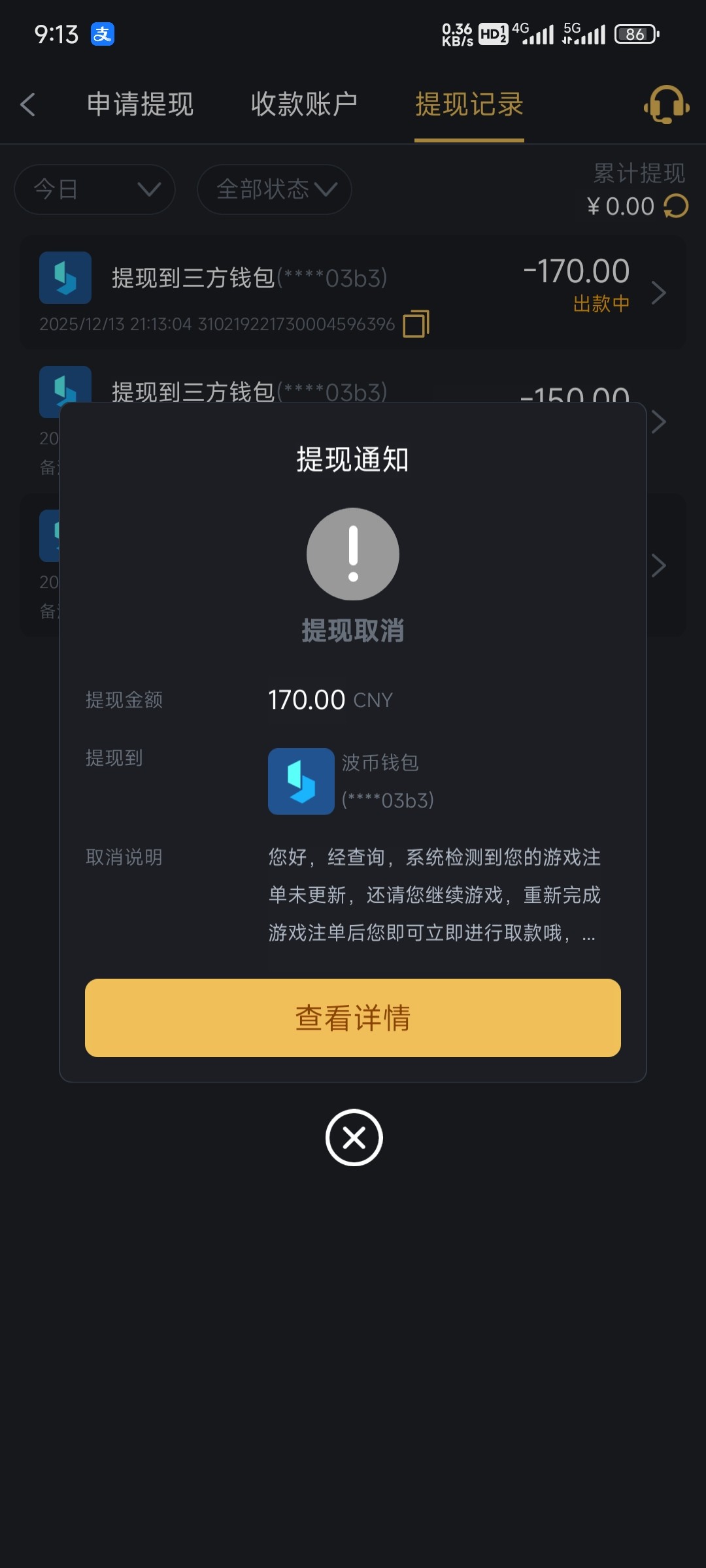Select the 提现记录 active tab
The height and width of the screenshot is (1568, 706).
coord(469,105)
